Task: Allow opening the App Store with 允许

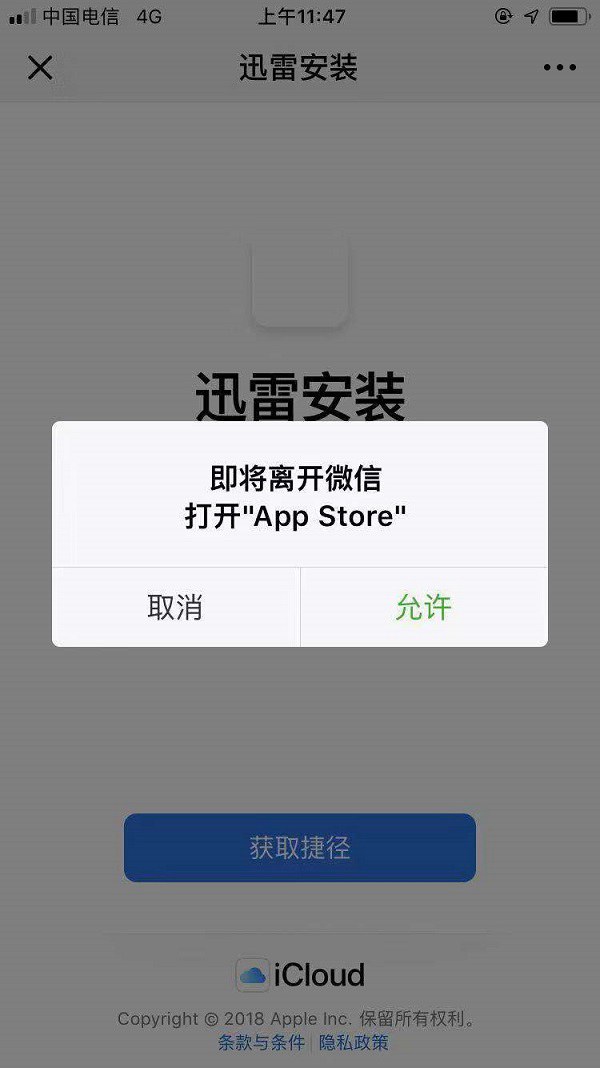Action: pyautogui.click(x=424, y=607)
